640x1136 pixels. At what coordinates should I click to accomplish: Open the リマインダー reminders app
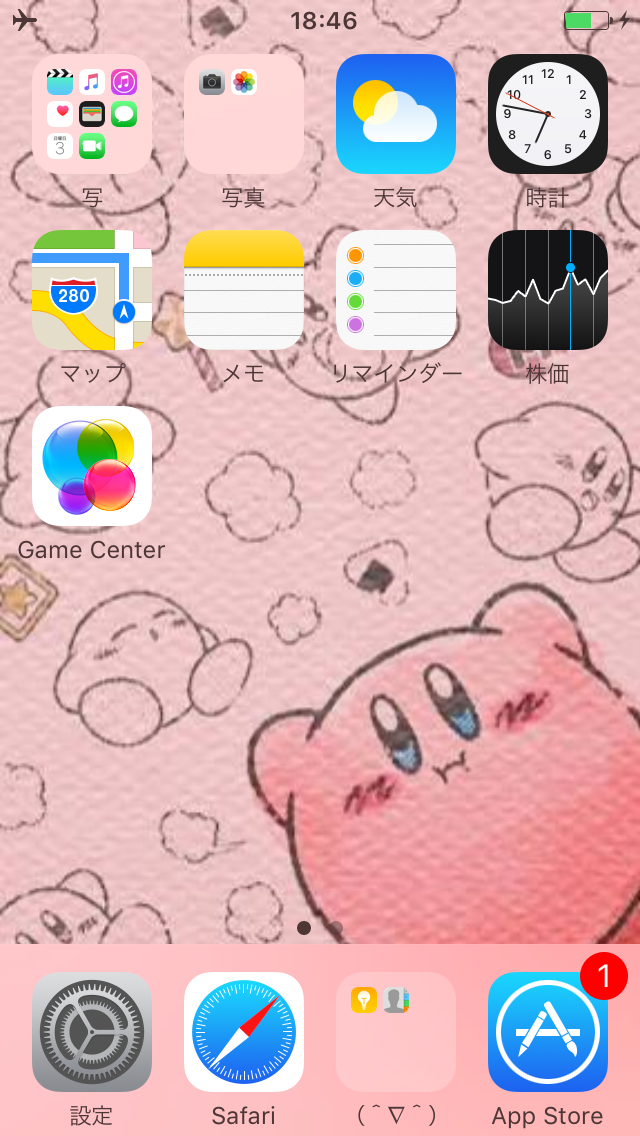point(396,290)
